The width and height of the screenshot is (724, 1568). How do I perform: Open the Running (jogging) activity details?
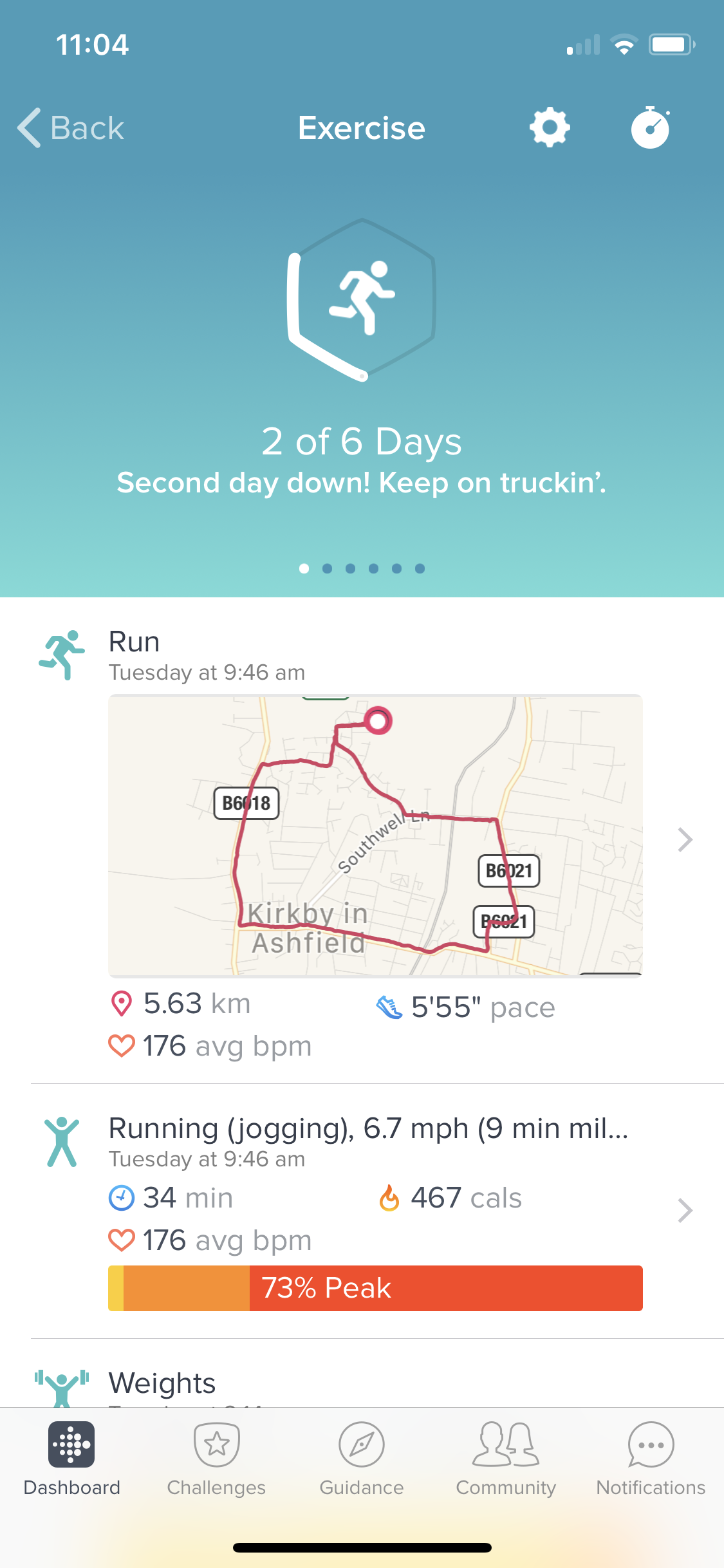click(x=368, y=1129)
